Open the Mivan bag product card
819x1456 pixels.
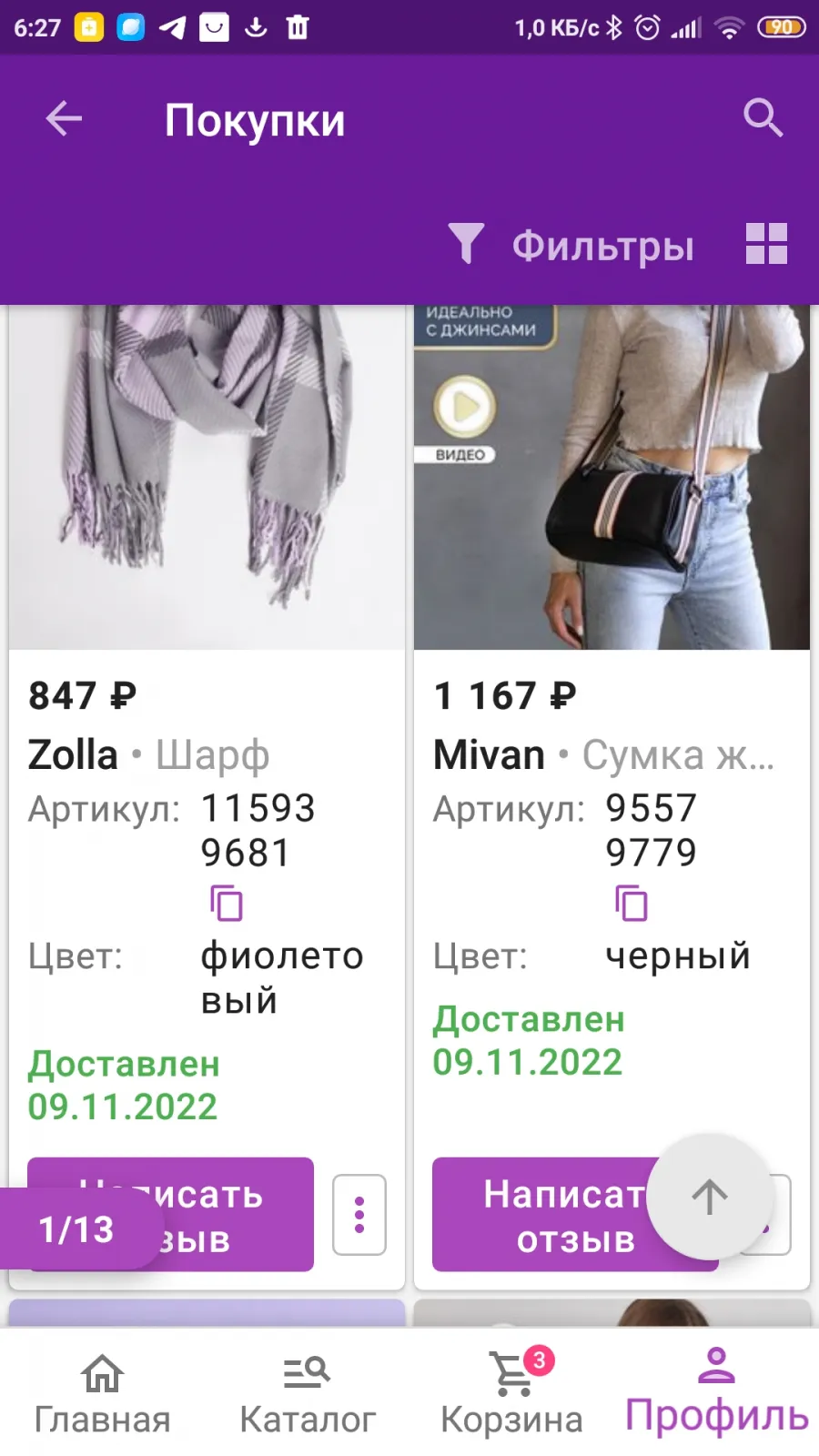pyautogui.click(x=612, y=477)
